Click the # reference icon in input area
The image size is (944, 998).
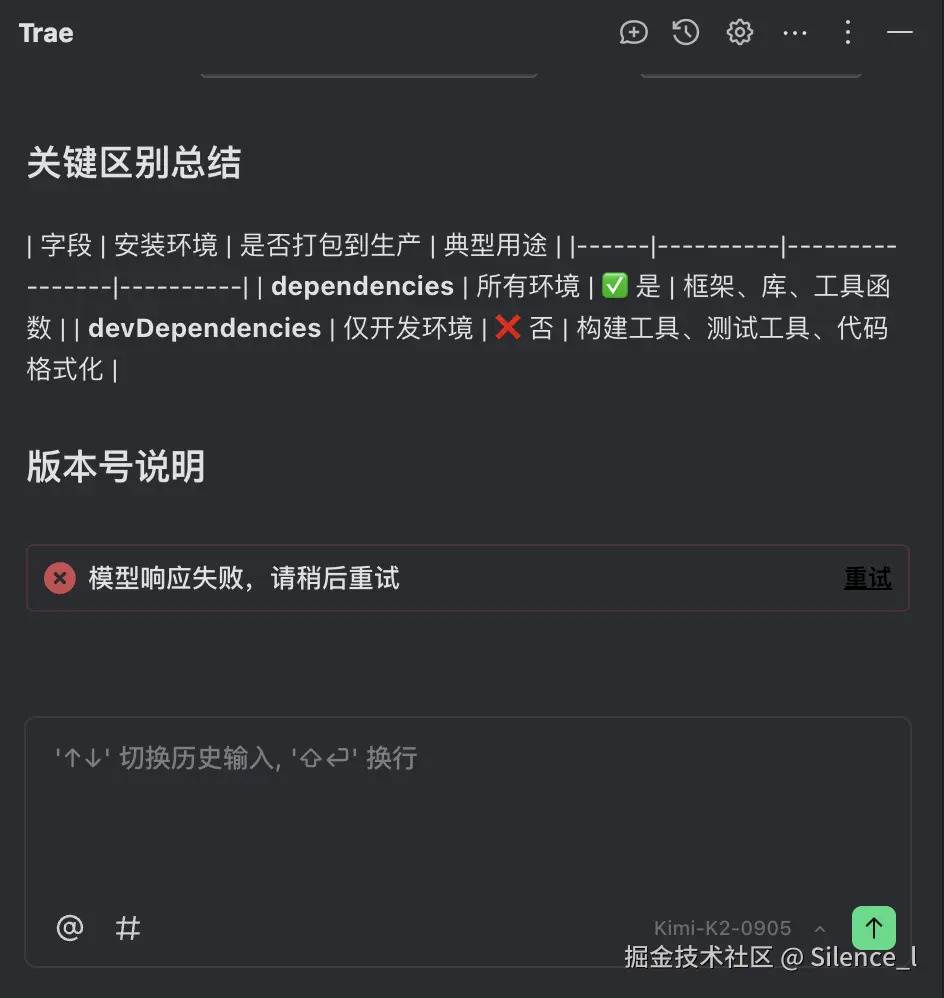coord(127,928)
